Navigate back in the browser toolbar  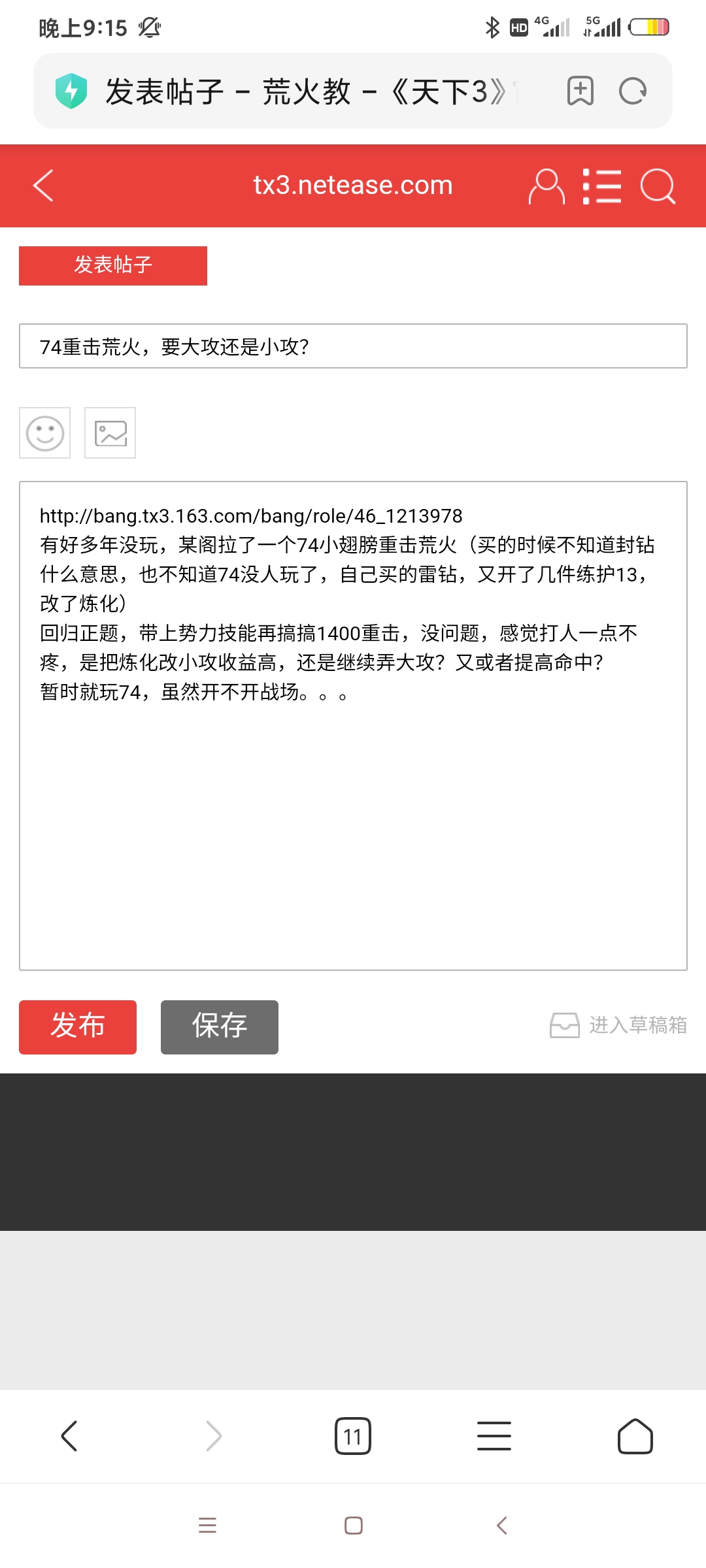click(70, 1436)
